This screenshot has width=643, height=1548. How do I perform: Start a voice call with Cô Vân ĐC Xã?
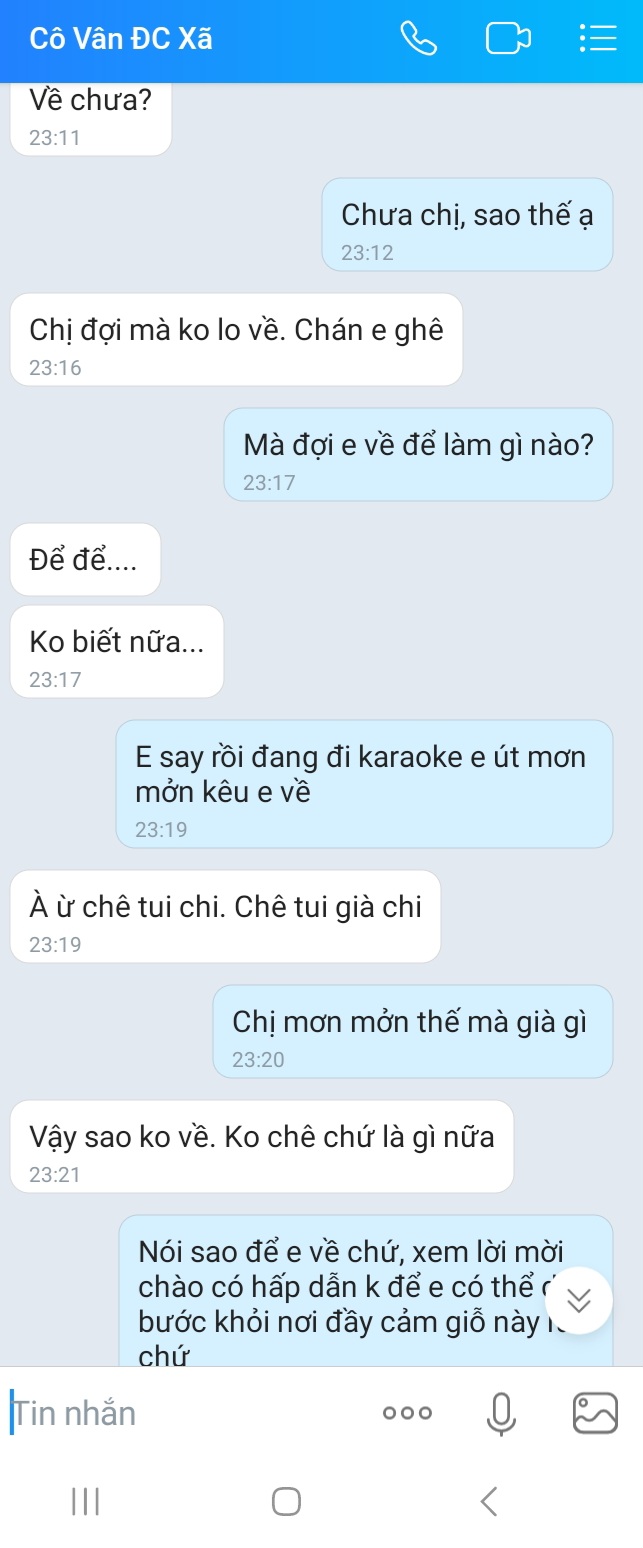point(419,39)
